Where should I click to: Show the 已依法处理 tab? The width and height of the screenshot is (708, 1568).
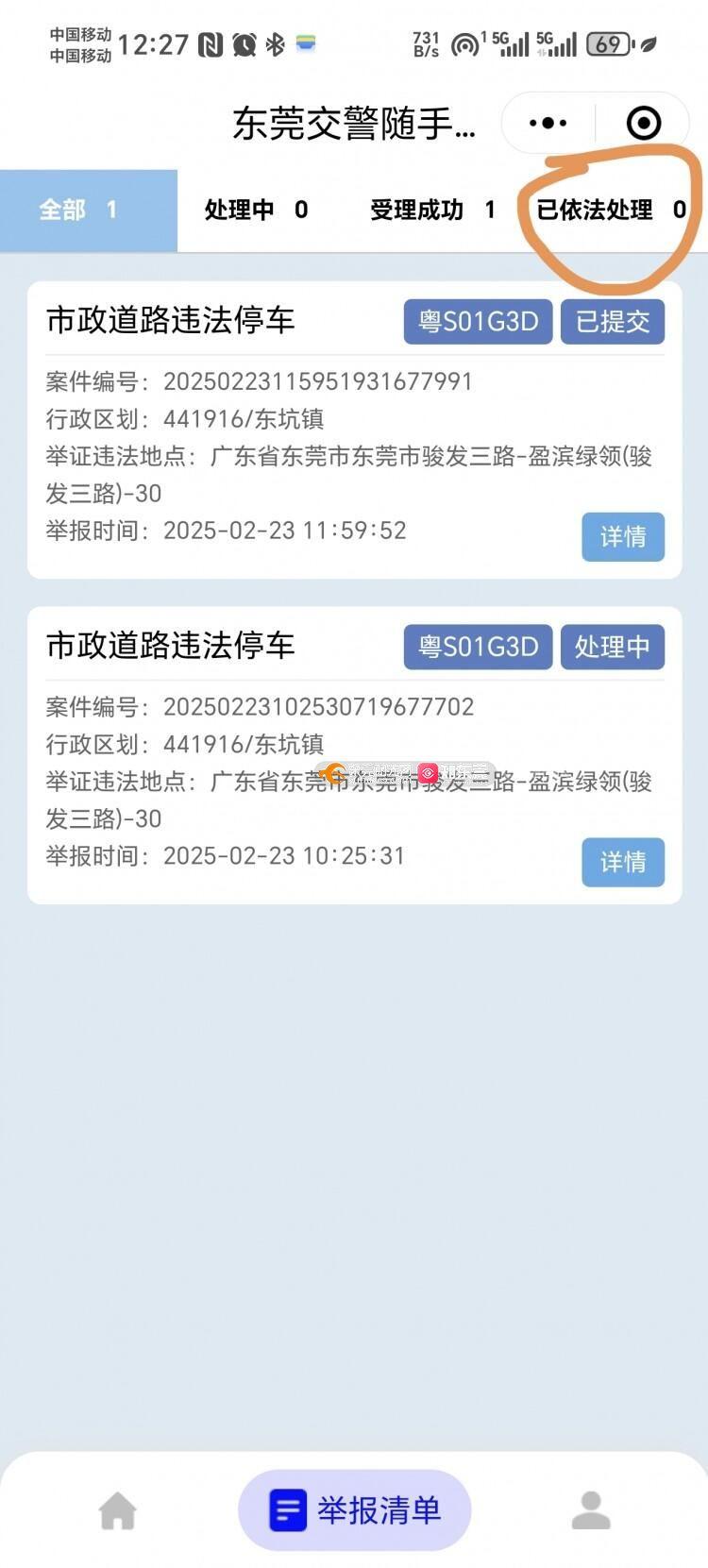(610, 210)
